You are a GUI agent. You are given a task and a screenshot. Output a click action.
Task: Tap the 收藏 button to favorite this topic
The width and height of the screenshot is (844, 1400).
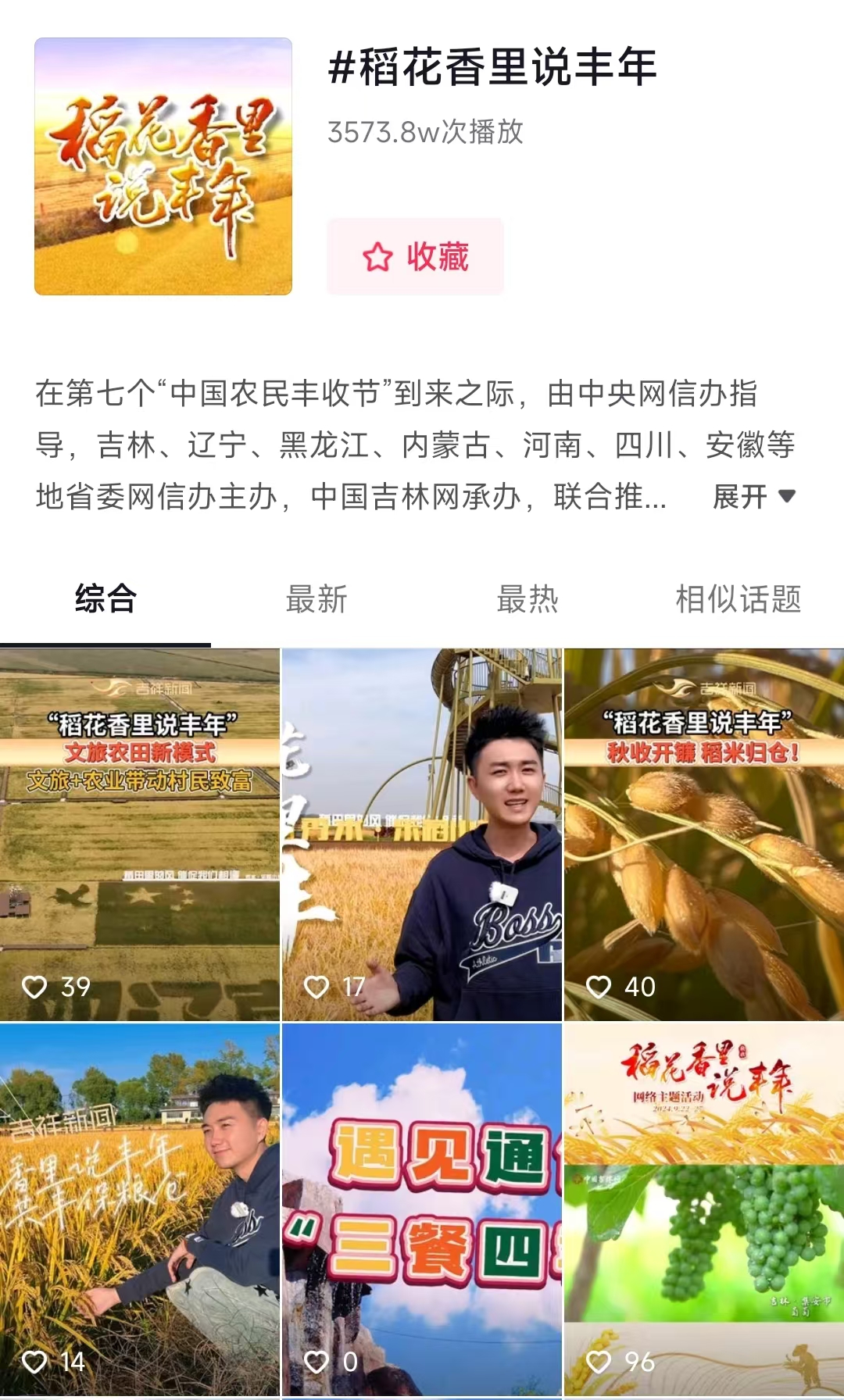(415, 257)
